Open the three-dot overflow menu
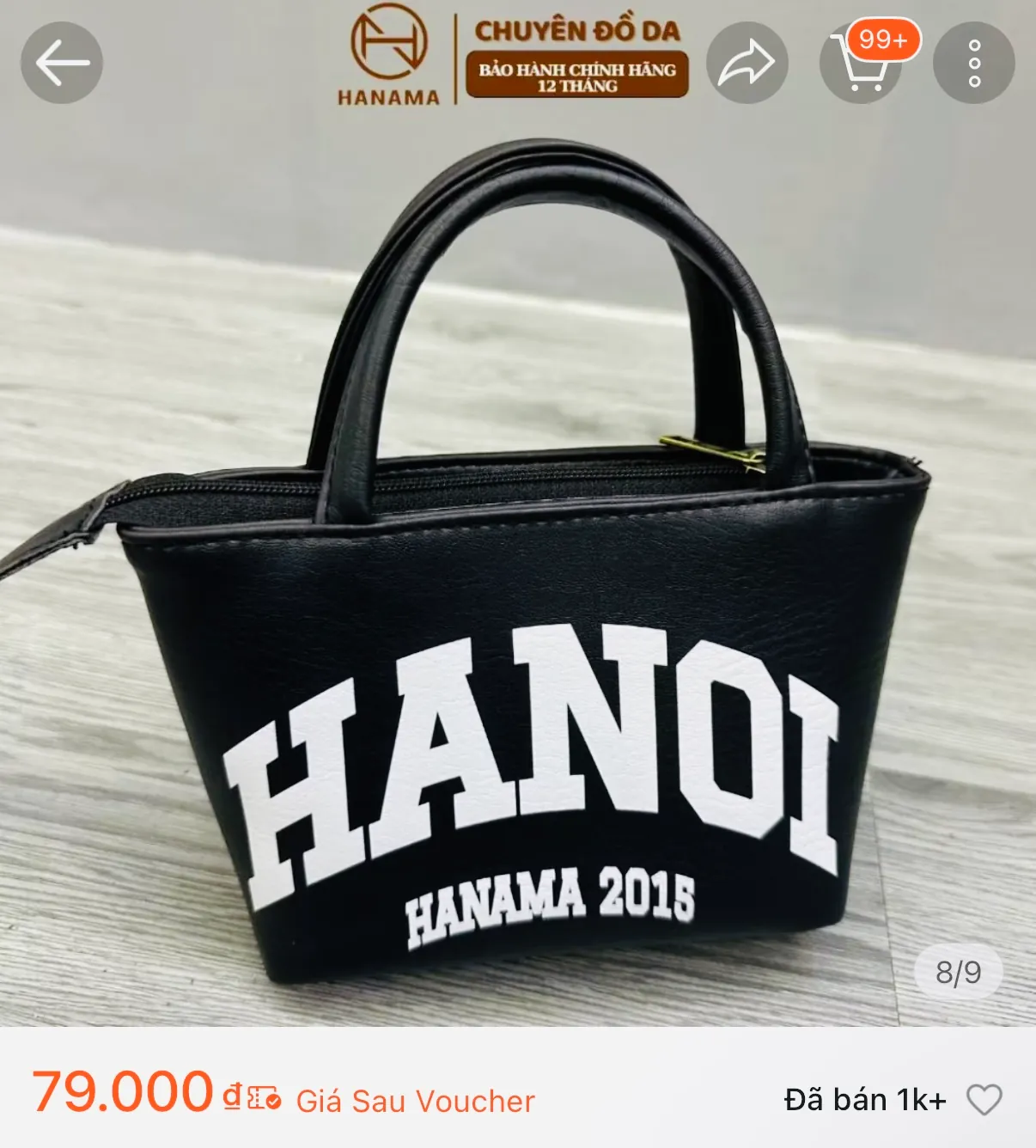The image size is (1036, 1148). 973,63
